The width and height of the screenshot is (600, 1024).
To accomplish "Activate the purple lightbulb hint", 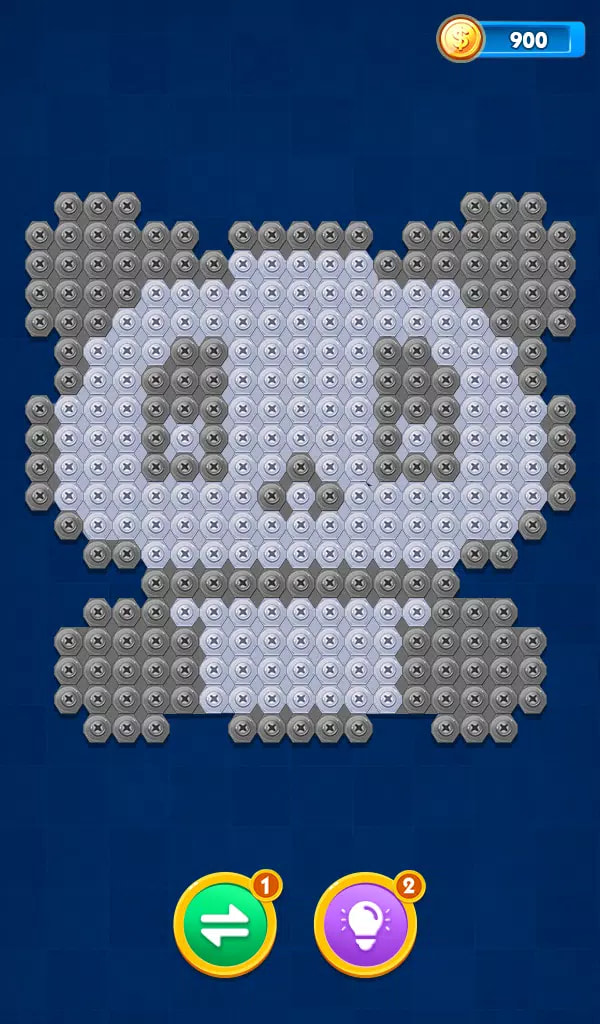I will 365,926.
